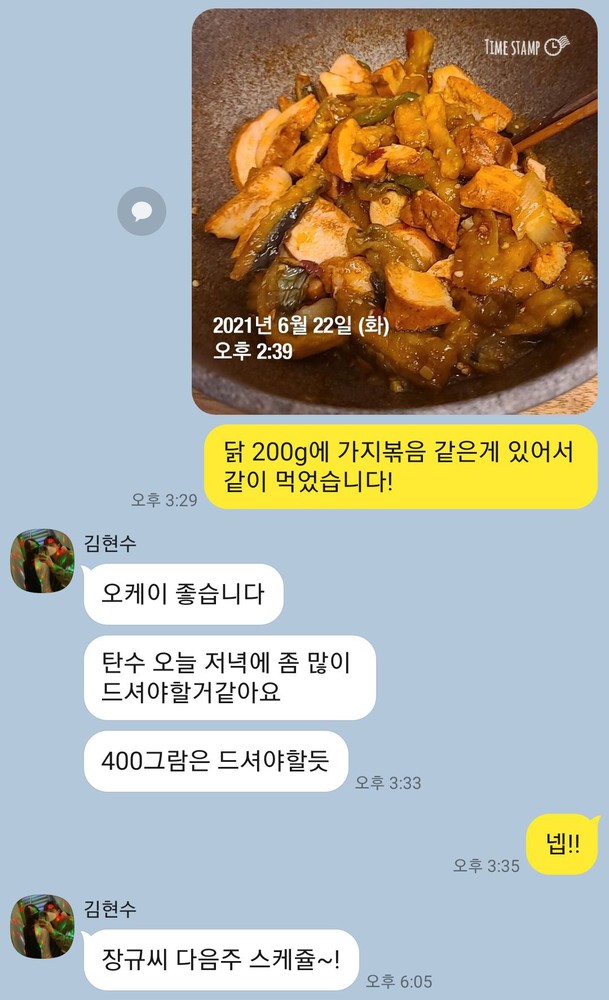This screenshot has height=1000, width=609.
Task: Open 김현수's profile picture above 장규씨 다음주 스케쥴
Action: coord(42,926)
